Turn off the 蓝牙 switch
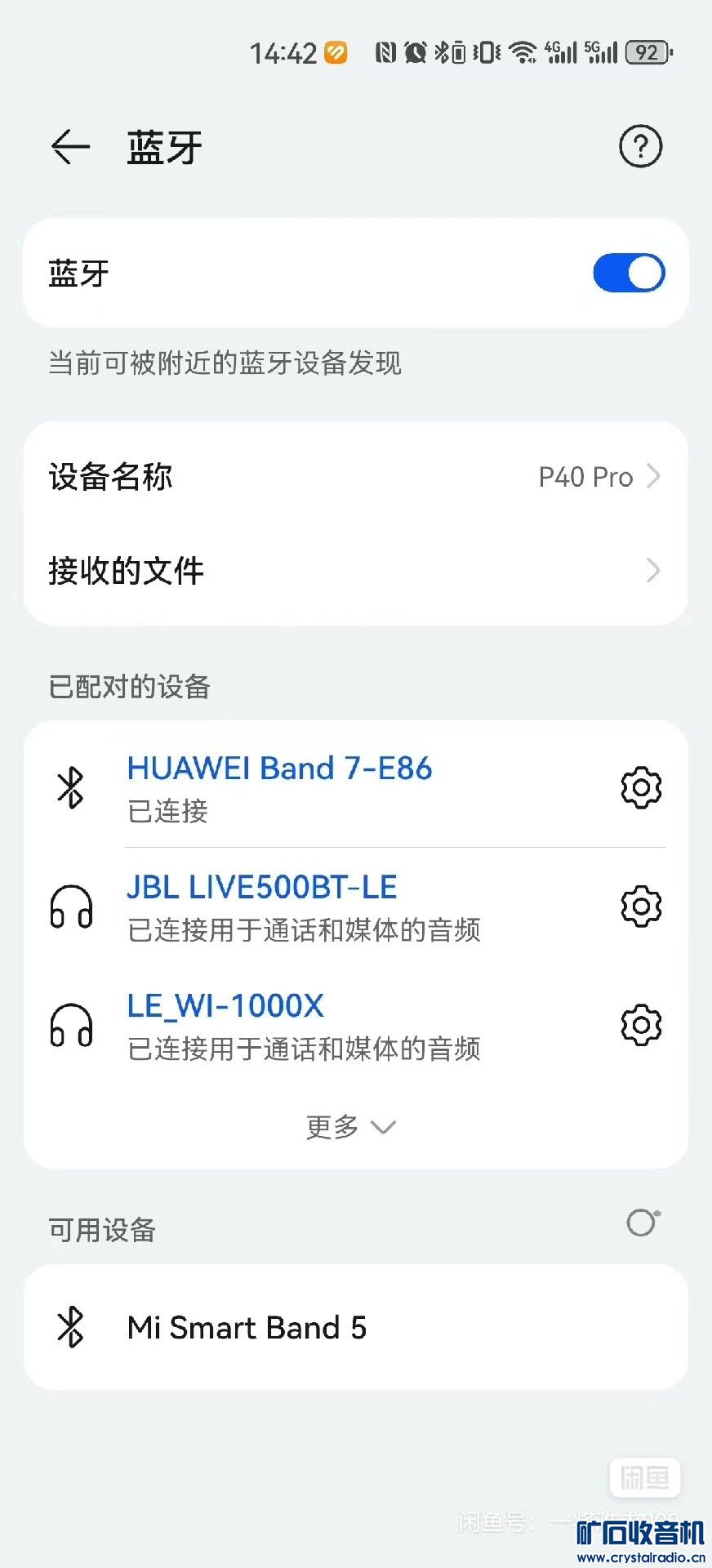The width and height of the screenshot is (712, 1568). [629, 274]
